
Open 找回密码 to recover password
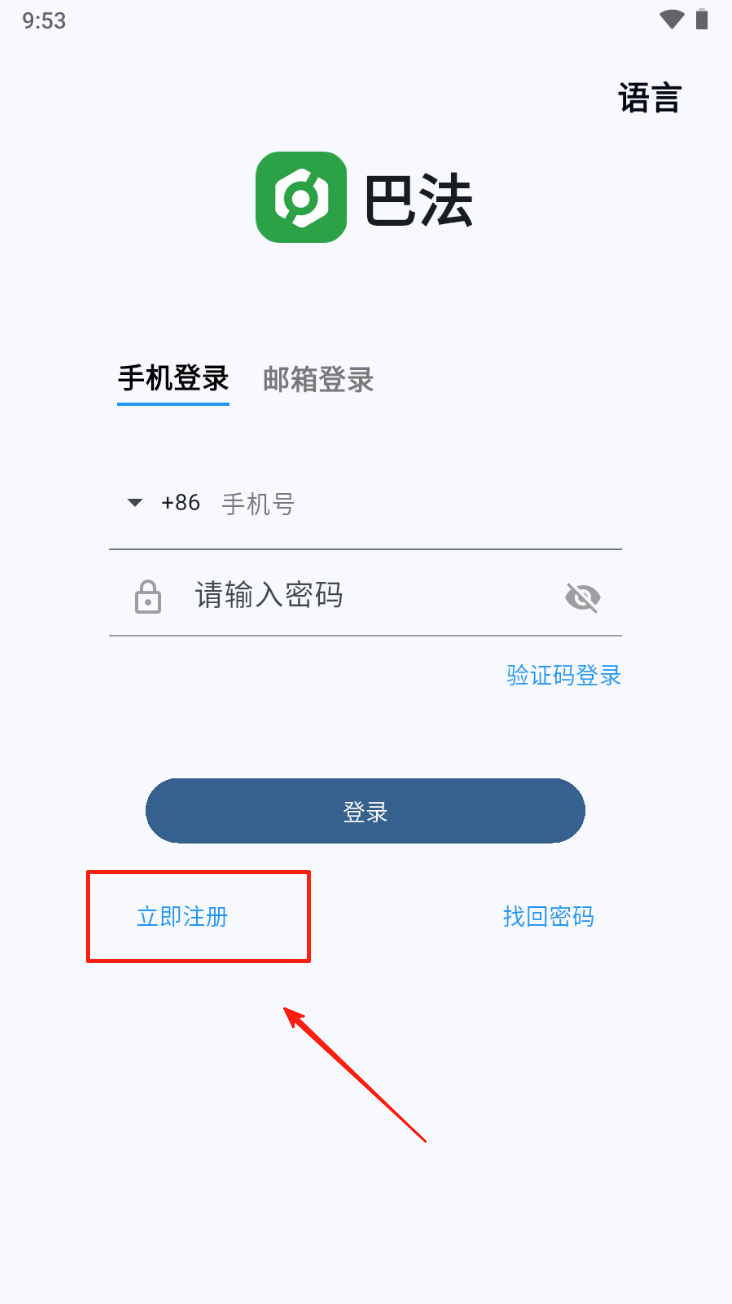click(x=548, y=916)
